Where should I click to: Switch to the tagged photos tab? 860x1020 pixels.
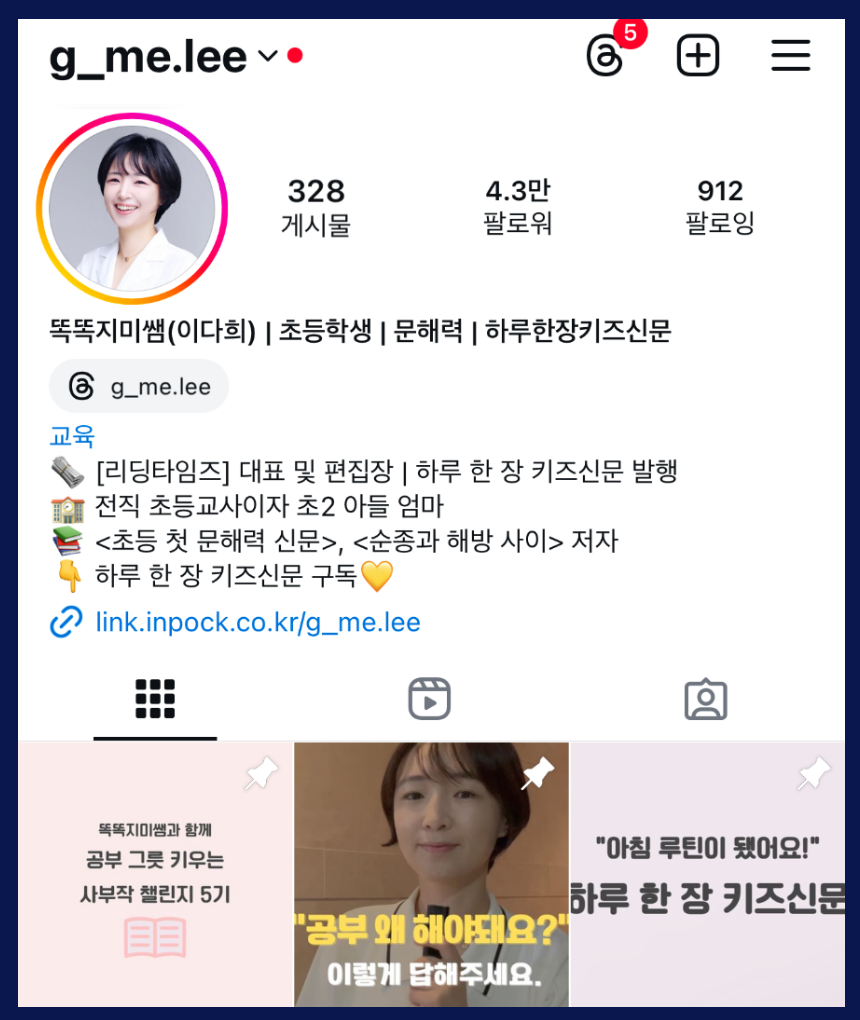tap(706, 700)
